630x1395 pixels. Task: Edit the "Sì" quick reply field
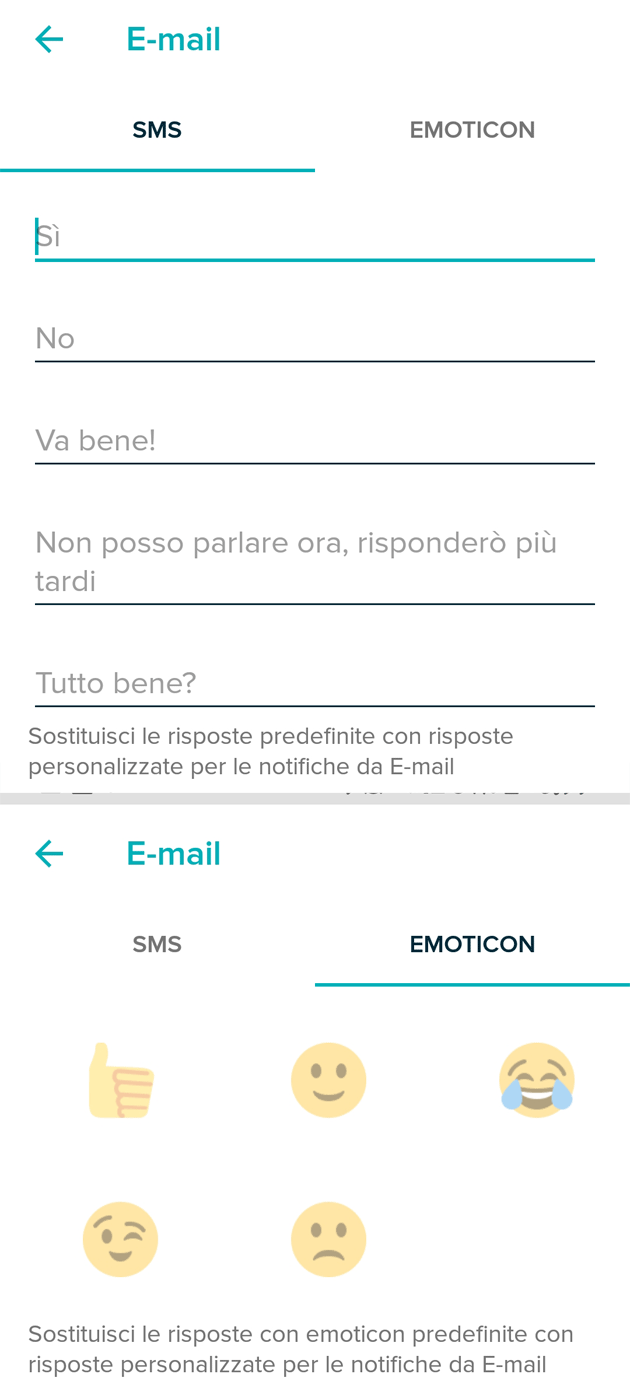[x=314, y=237]
